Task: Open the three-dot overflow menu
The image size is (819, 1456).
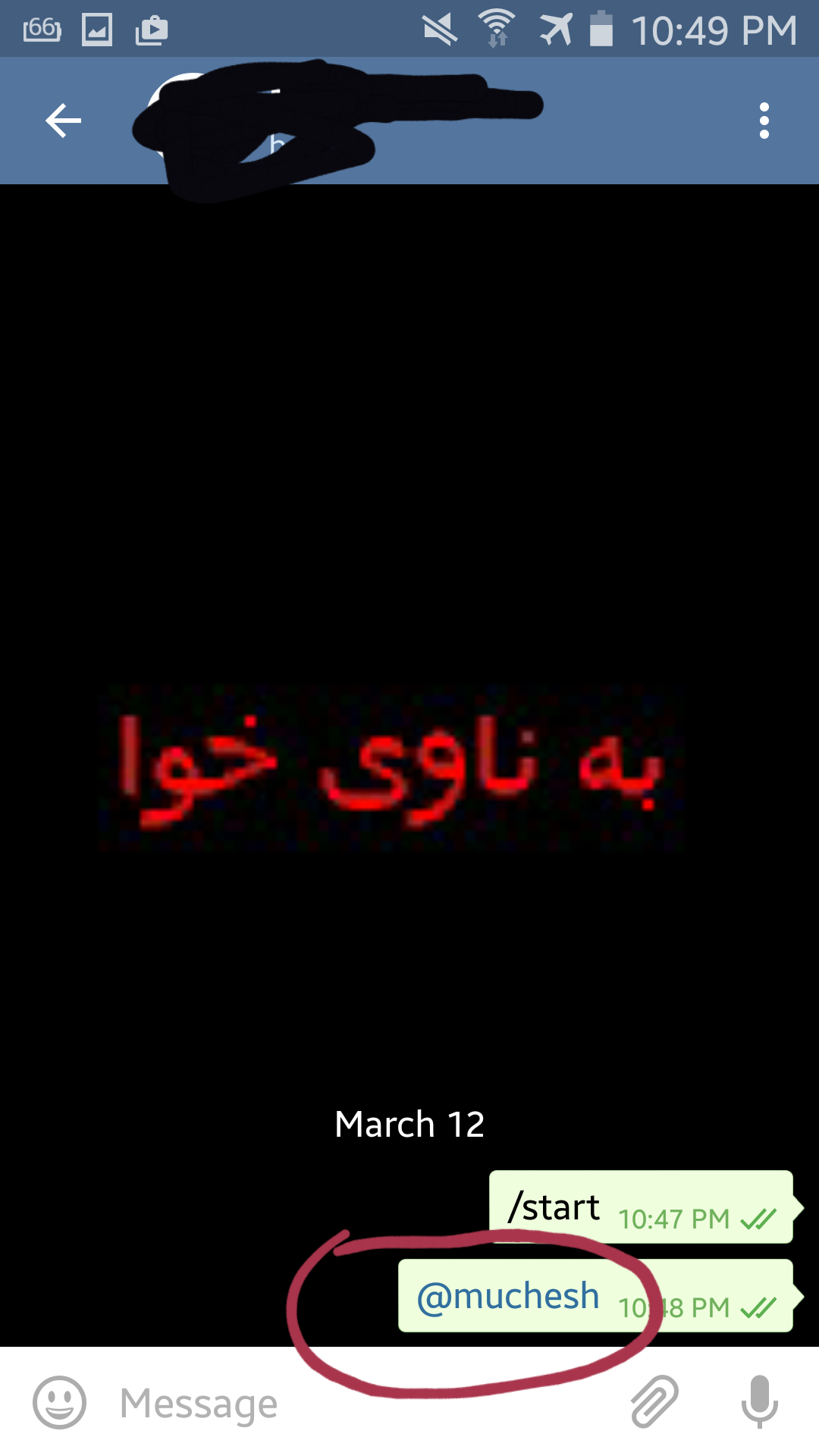Action: [x=764, y=121]
